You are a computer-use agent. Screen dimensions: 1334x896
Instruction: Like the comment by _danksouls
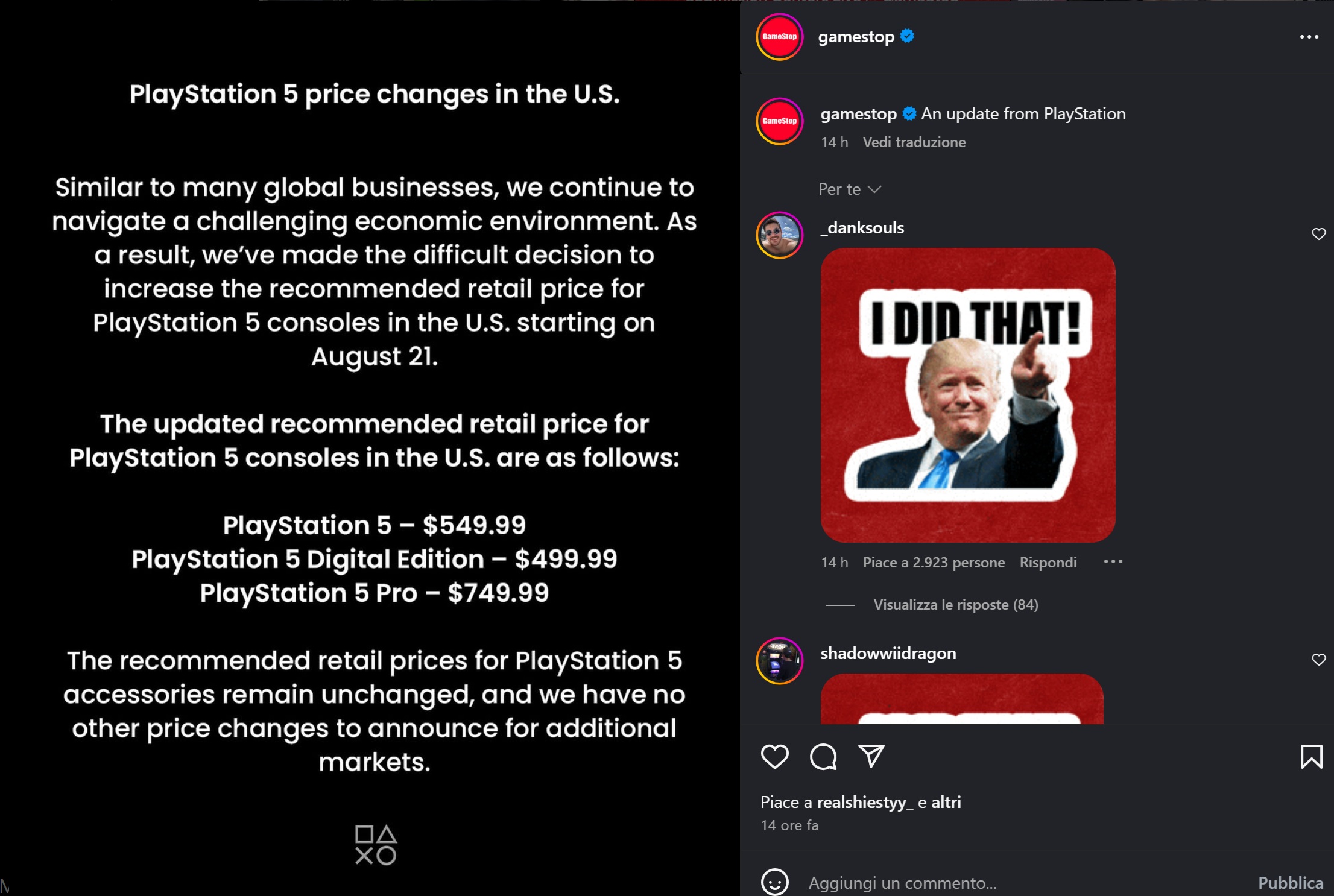1318,234
